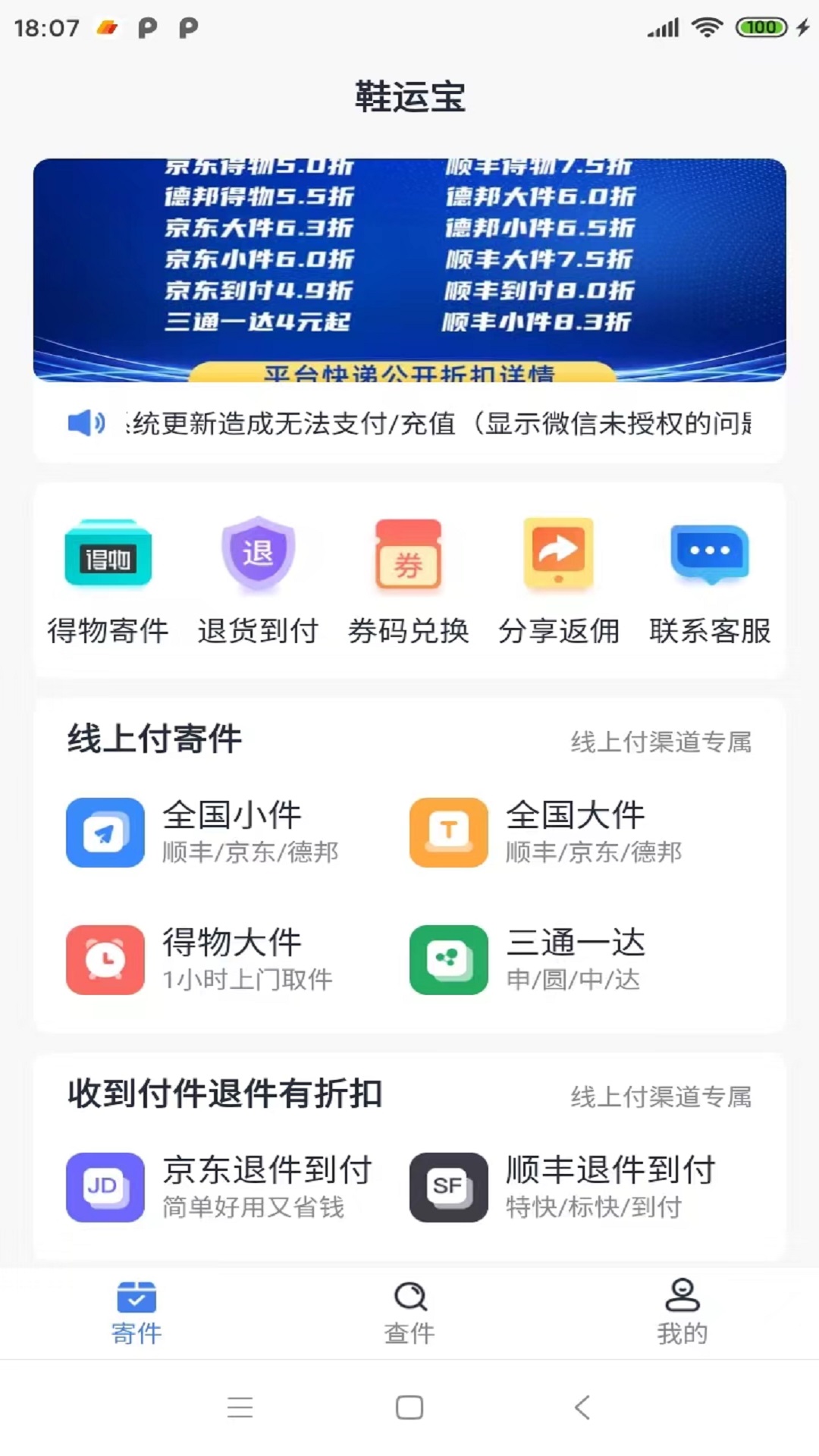Switch to the 寄件 tab
The width and height of the screenshot is (819, 1456).
coord(136,1312)
